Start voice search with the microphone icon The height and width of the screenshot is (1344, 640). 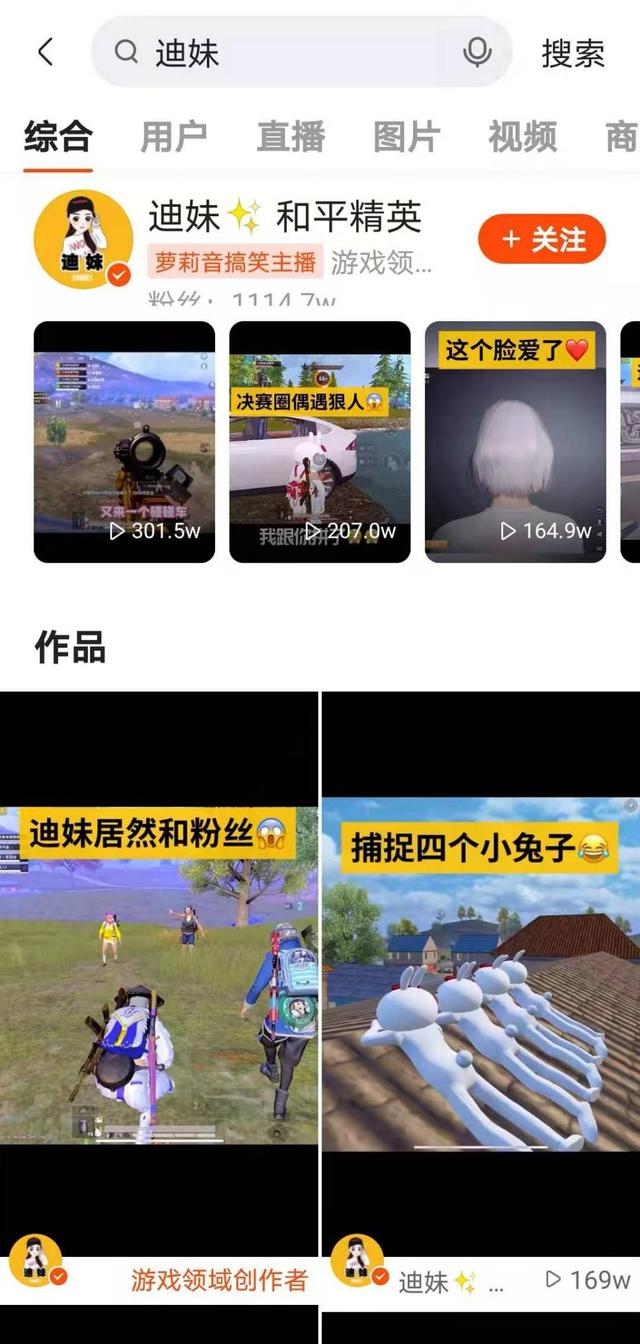[477, 52]
